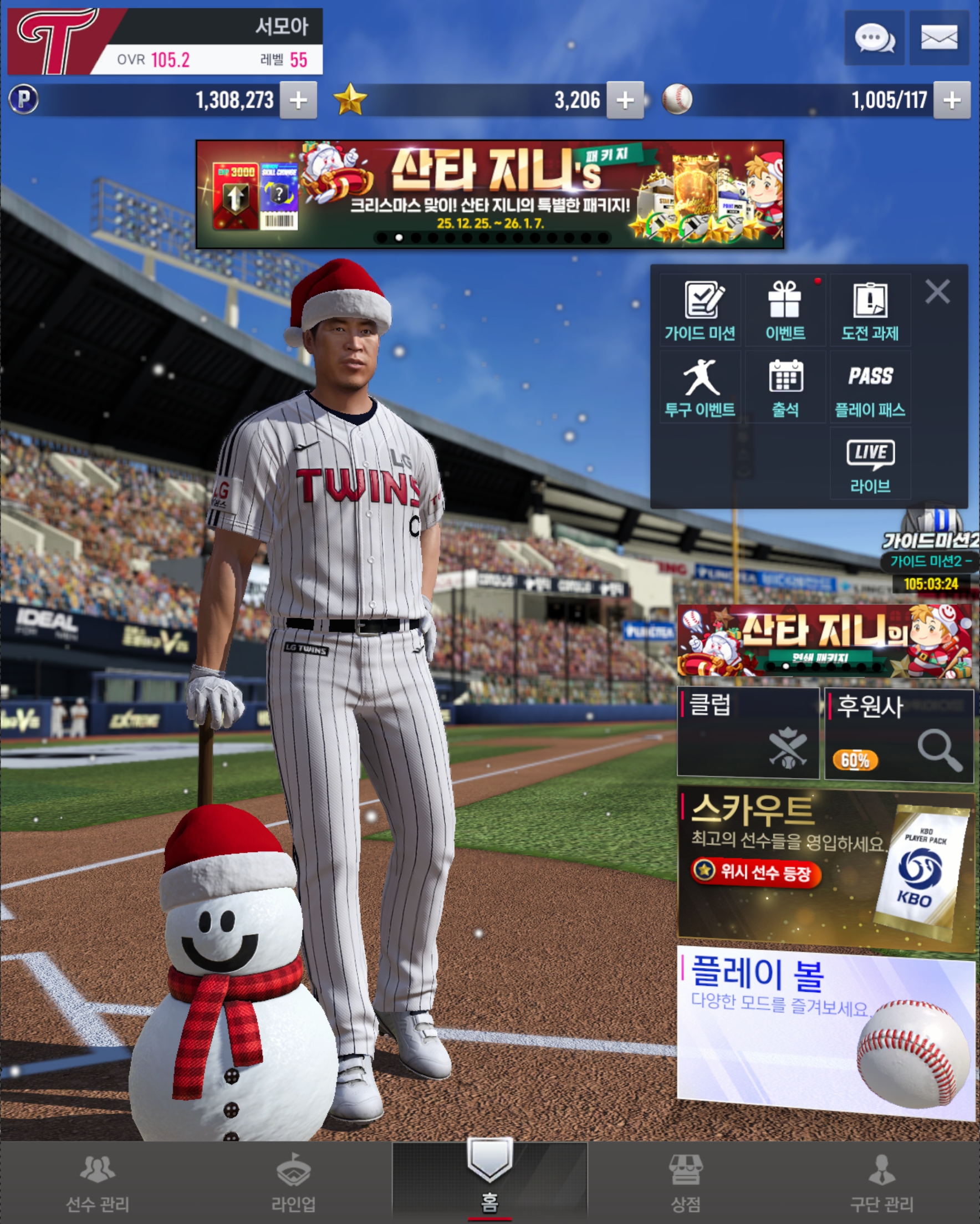Add more stars with plus button
Image resolution: width=980 pixels, height=1224 pixels.
(625, 100)
